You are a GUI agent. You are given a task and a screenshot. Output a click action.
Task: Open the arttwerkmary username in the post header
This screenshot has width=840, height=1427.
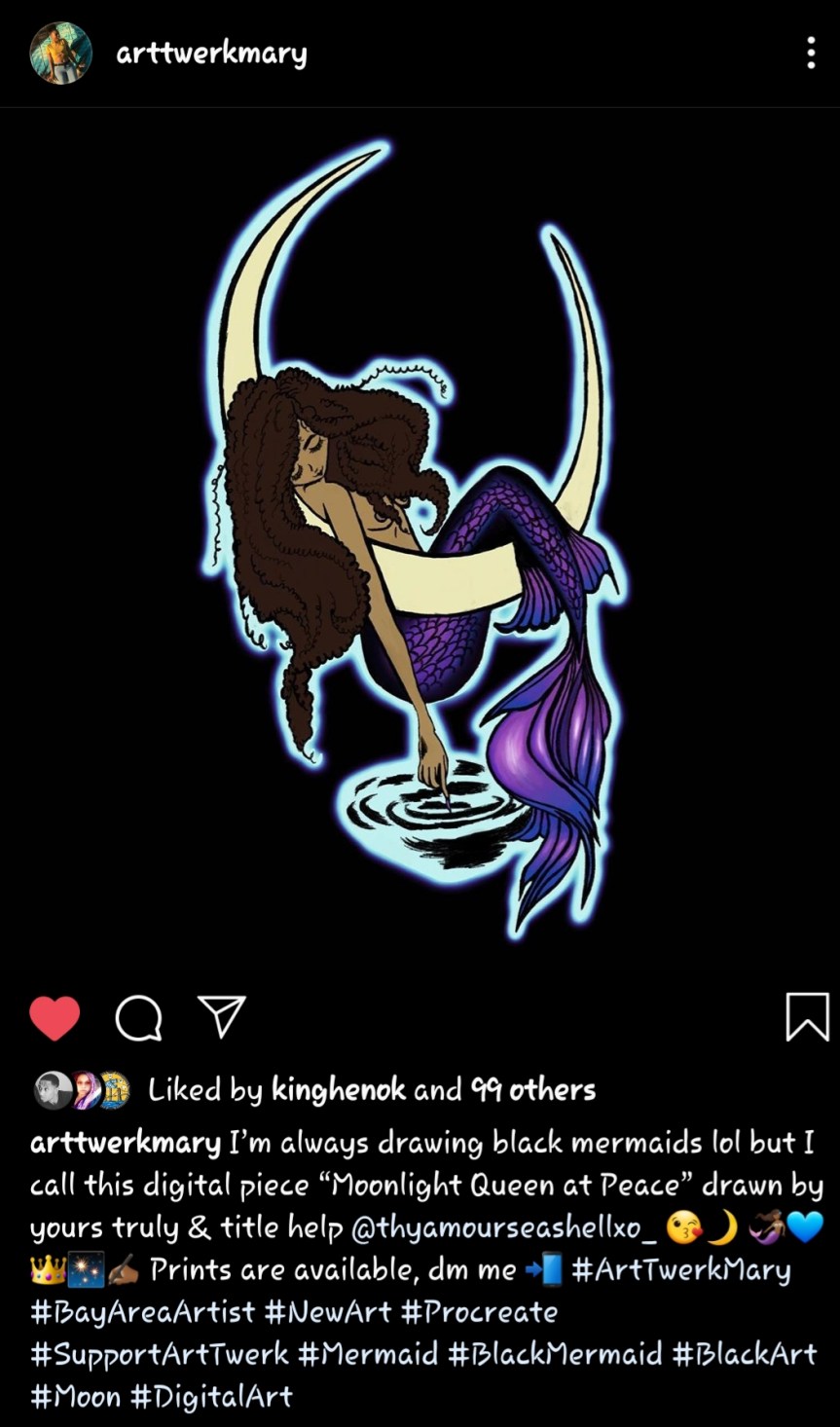(x=211, y=53)
